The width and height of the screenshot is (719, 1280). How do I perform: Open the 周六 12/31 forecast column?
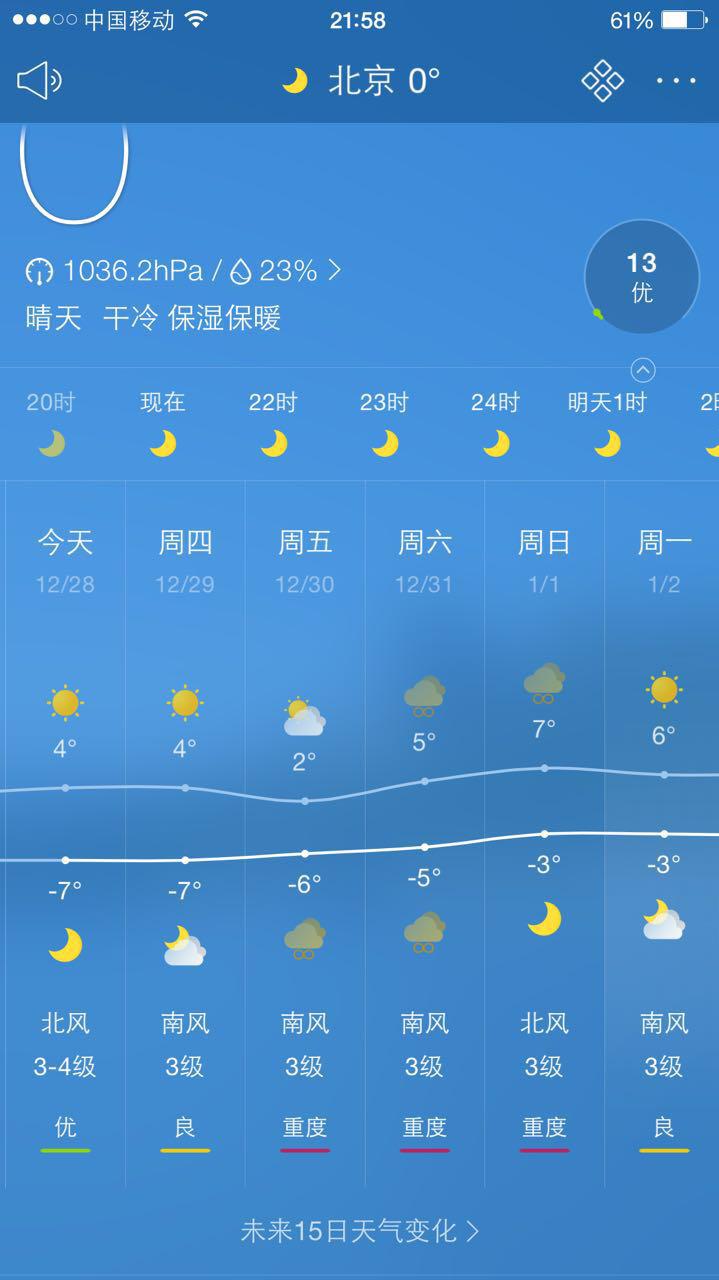425,830
